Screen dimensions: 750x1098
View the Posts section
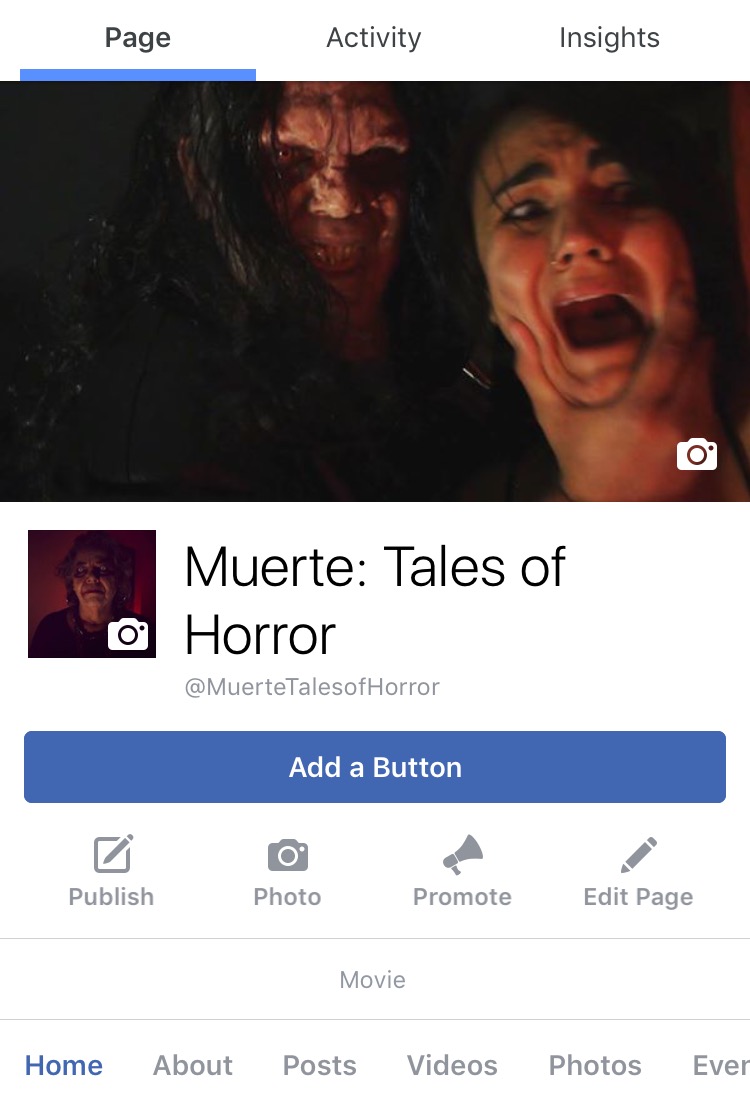click(x=319, y=1065)
